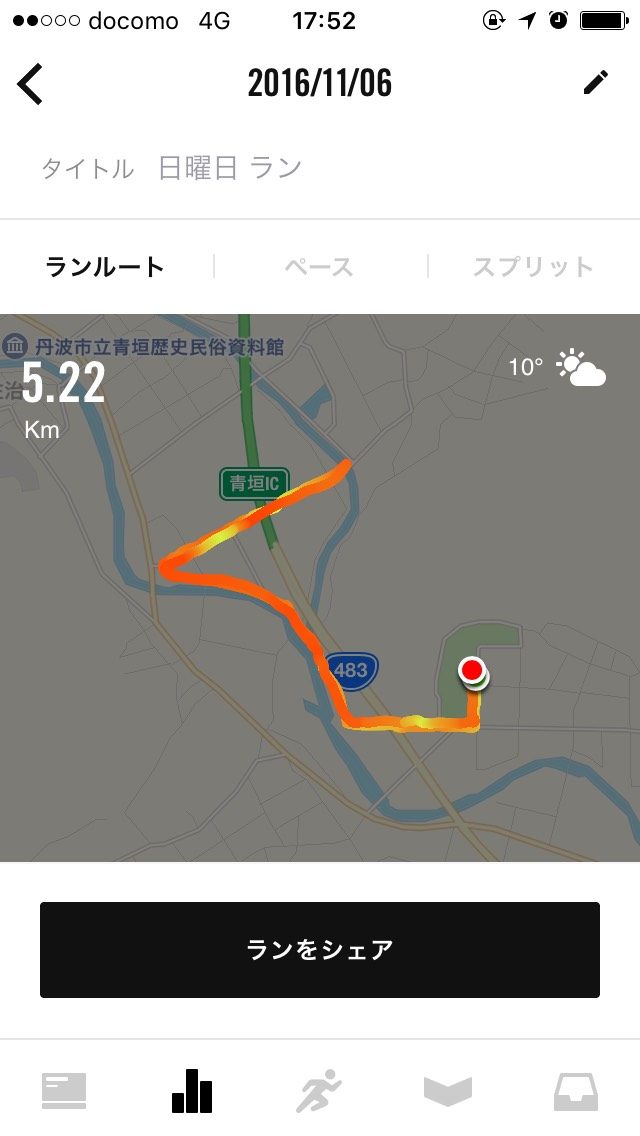Switch to the スプリット tab
Screen dimensions: 640x1136
[x=533, y=267]
